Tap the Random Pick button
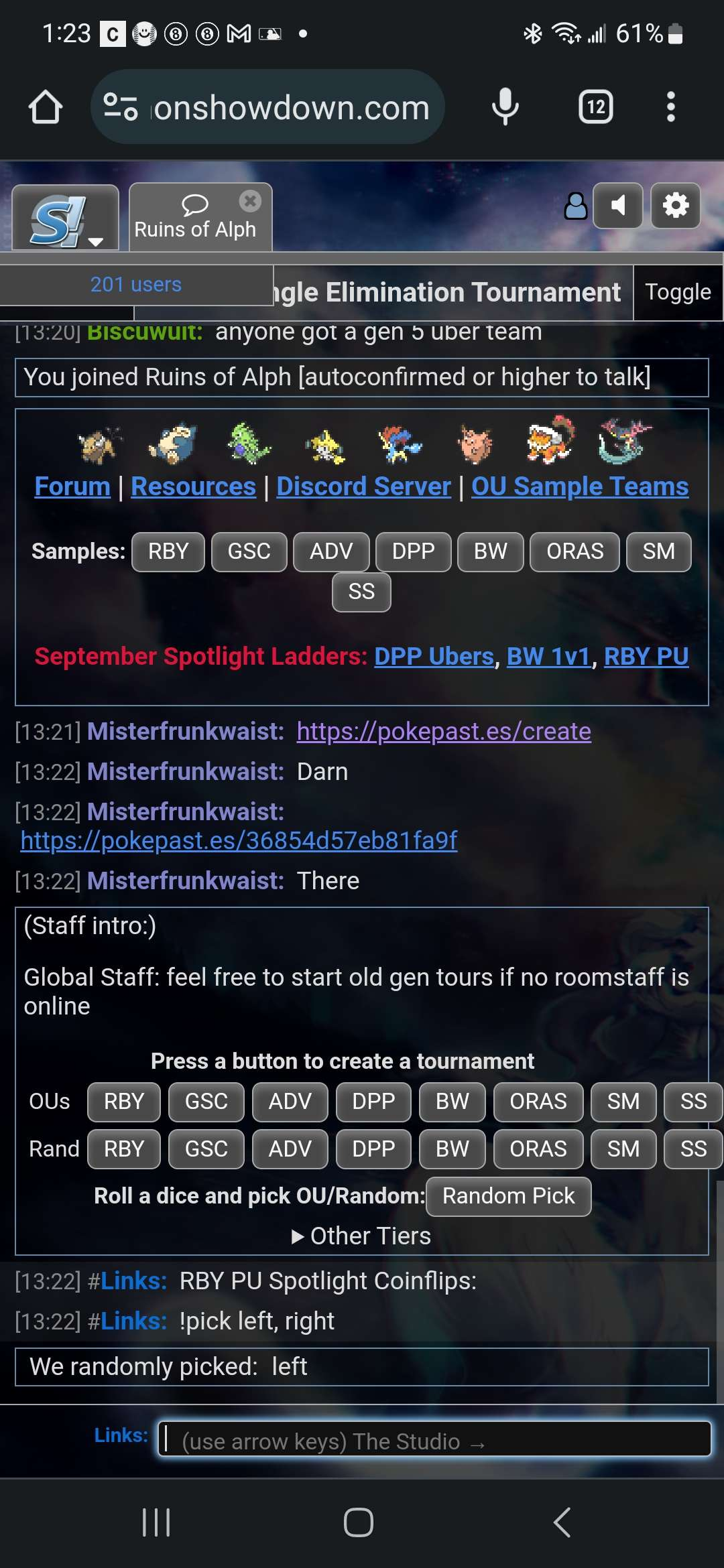 (508, 1196)
